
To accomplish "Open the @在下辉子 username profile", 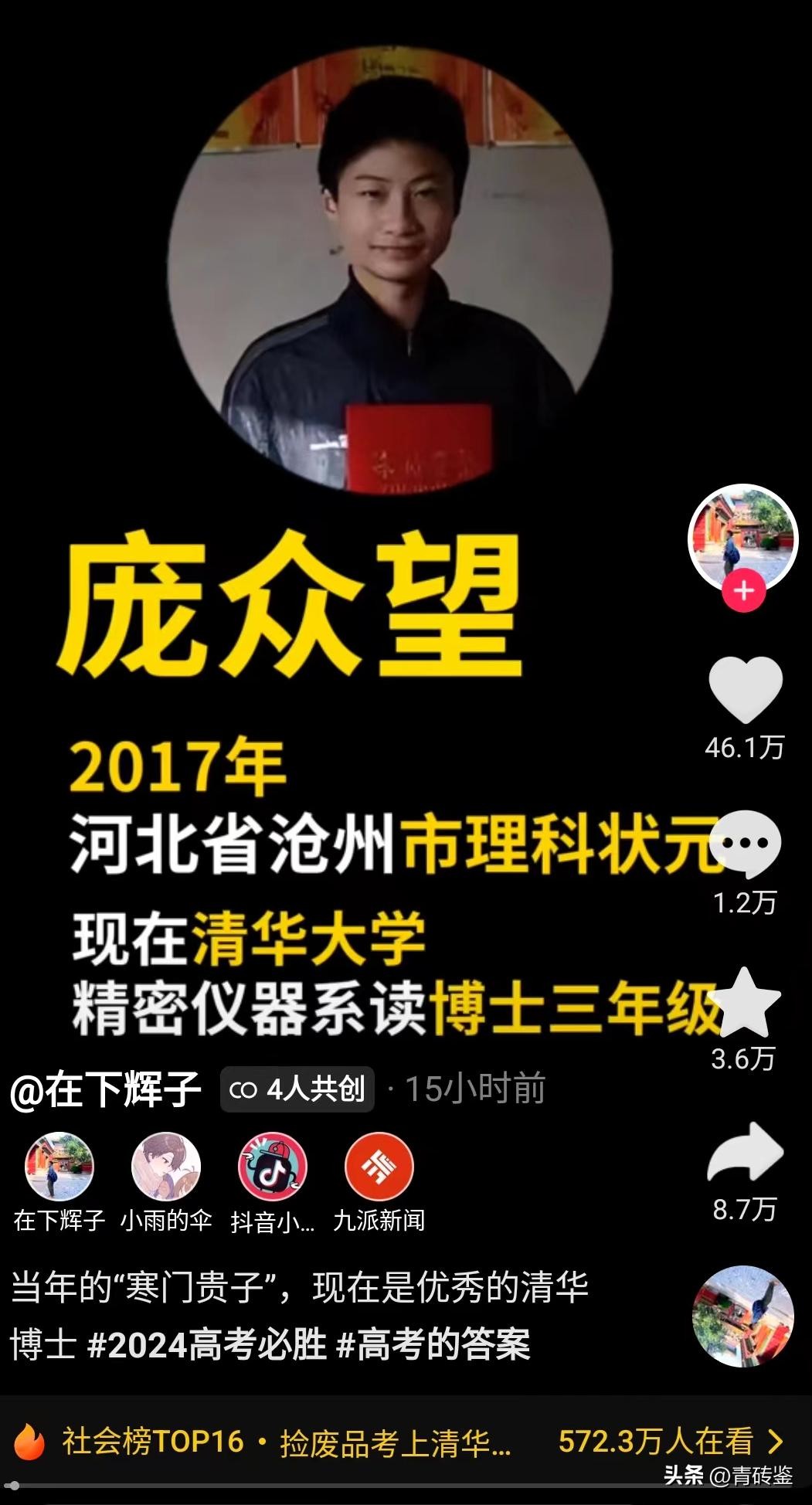I will tap(106, 1089).
